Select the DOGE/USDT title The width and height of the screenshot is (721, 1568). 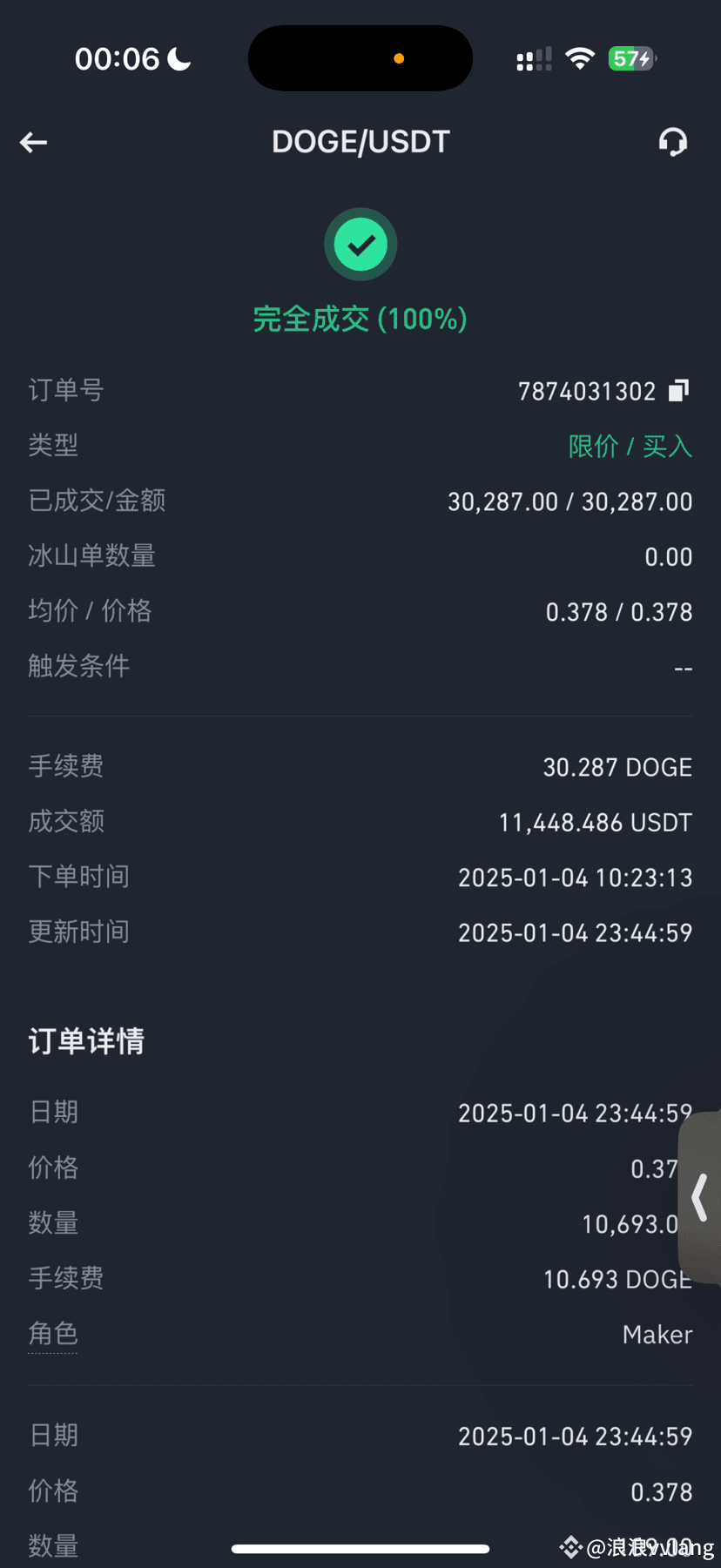360,141
